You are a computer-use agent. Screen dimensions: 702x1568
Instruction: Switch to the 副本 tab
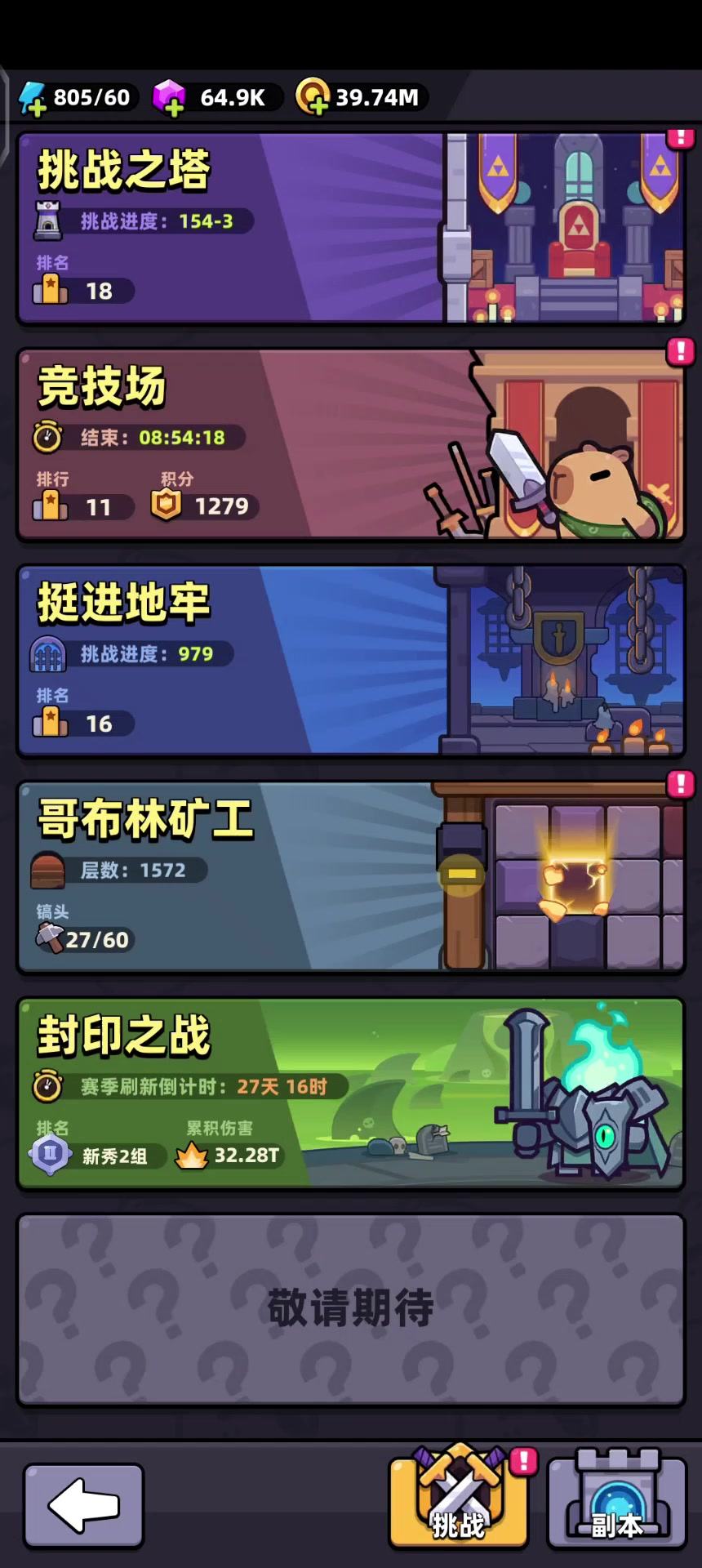[x=617, y=1499]
